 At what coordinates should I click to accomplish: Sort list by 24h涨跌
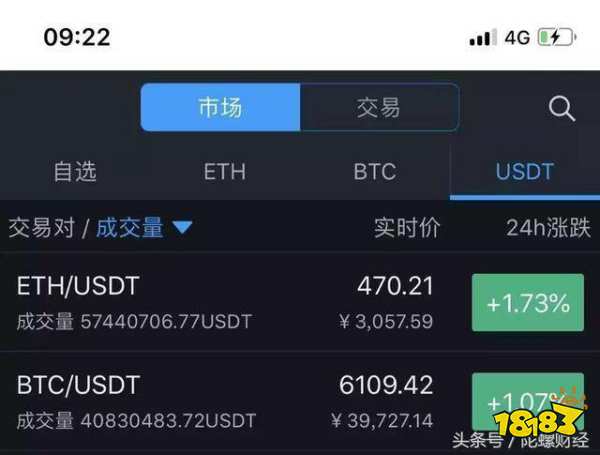(x=548, y=228)
